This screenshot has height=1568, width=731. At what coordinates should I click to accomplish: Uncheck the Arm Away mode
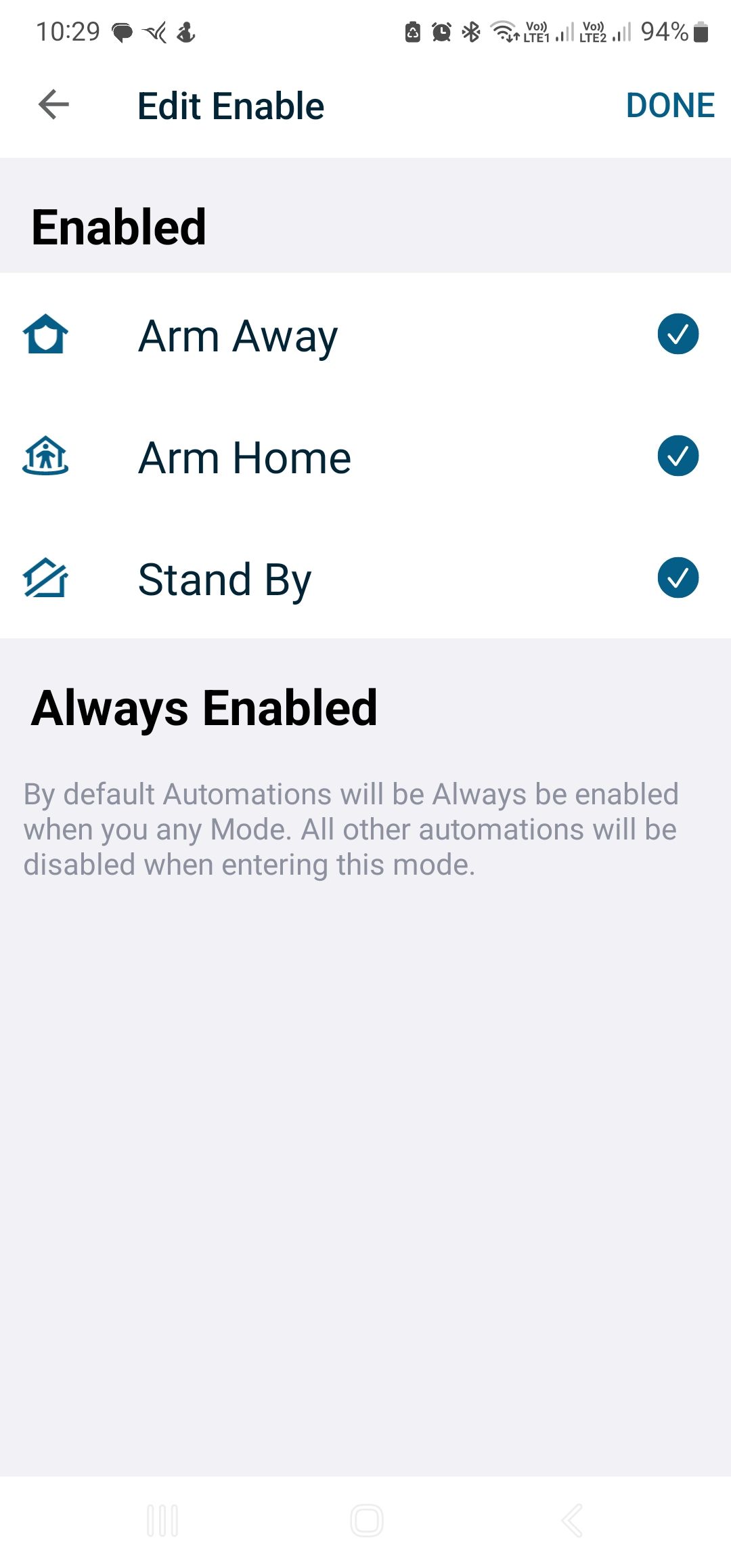click(678, 334)
